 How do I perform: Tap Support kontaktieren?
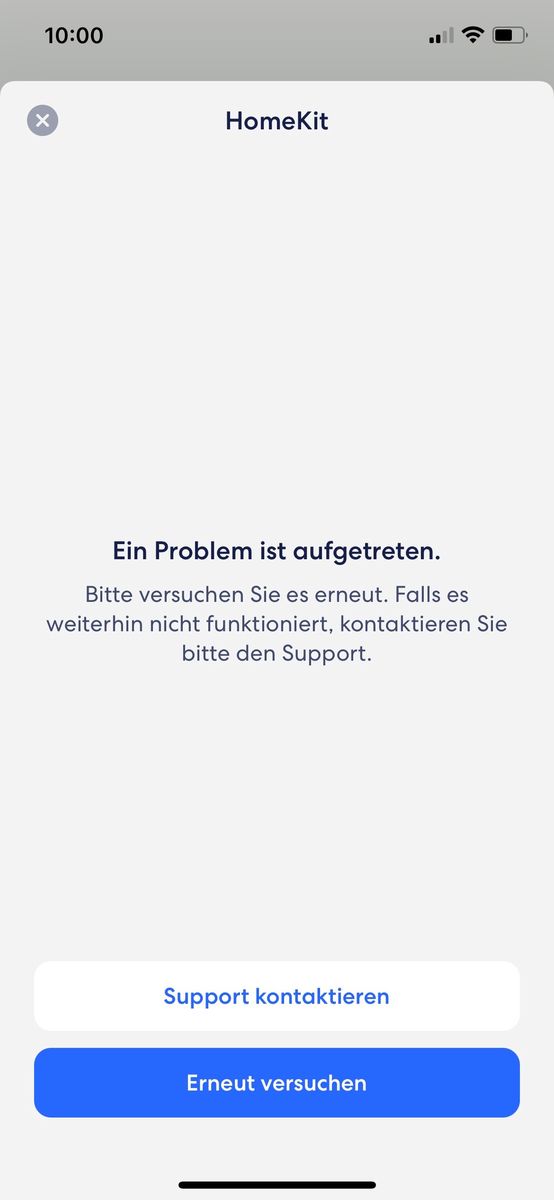[277, 996]
